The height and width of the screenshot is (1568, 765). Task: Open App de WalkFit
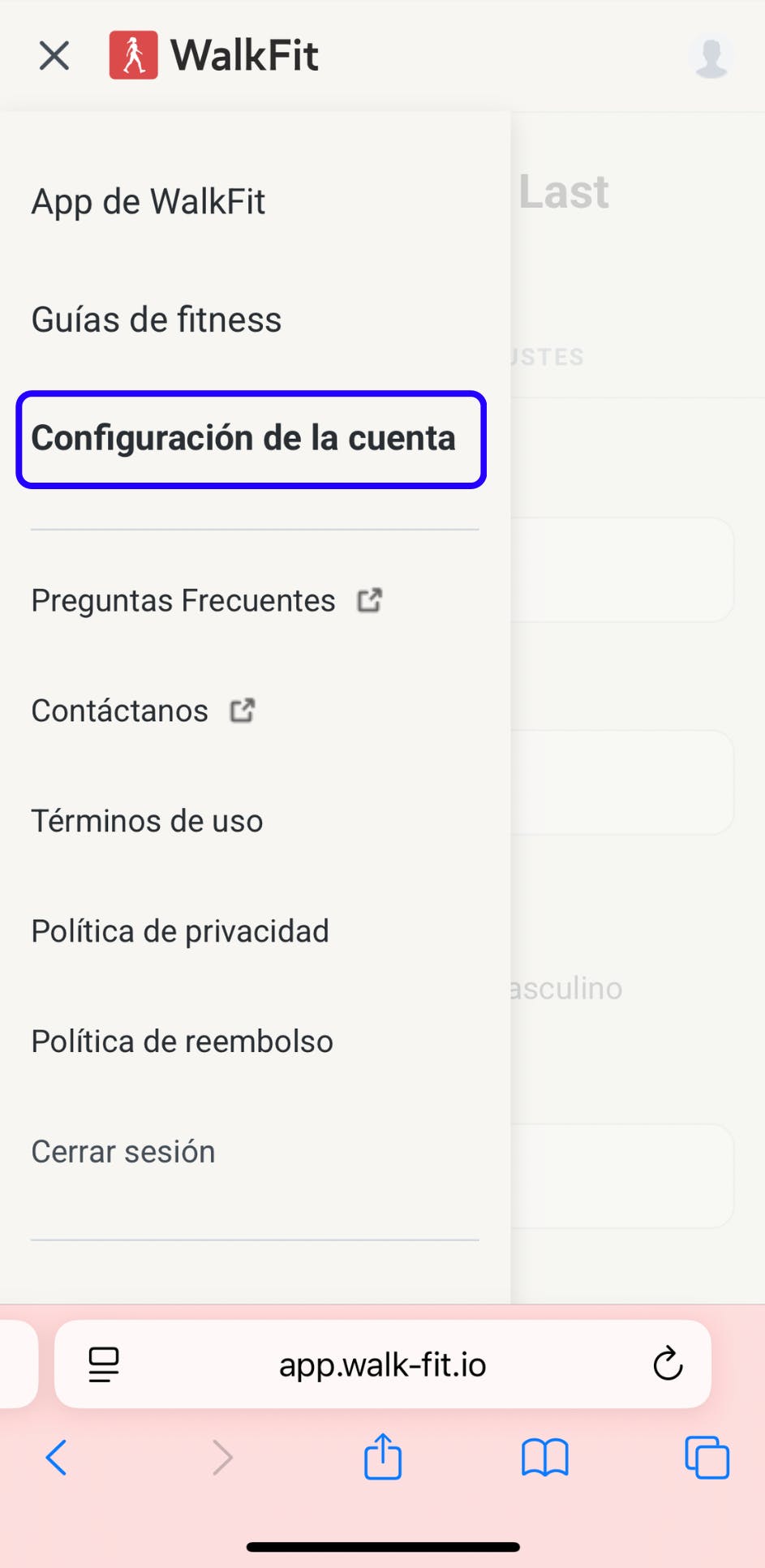pyautogui.click(x=148, y=202)
